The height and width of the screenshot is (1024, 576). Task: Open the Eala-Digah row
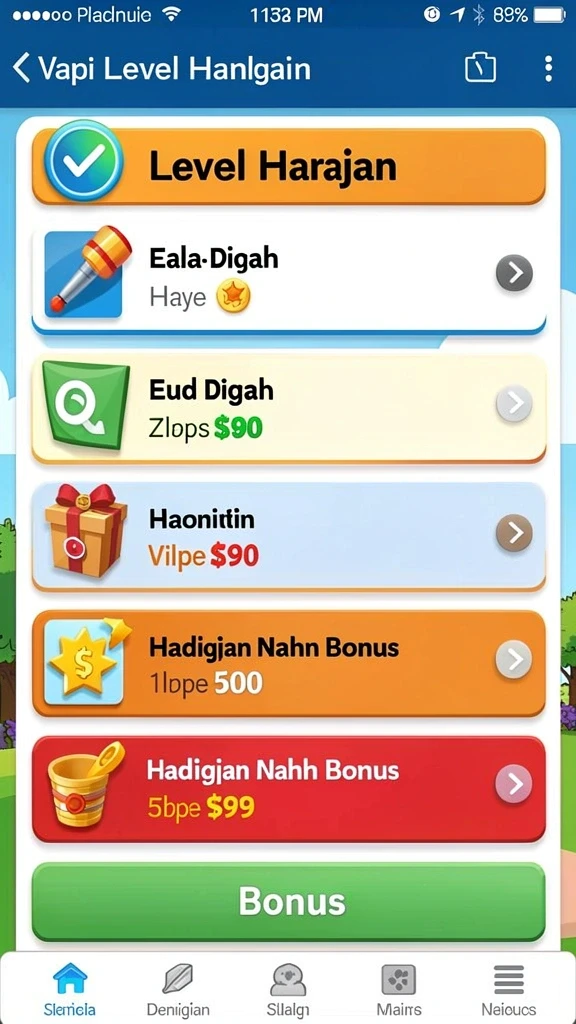click(289, 275)
